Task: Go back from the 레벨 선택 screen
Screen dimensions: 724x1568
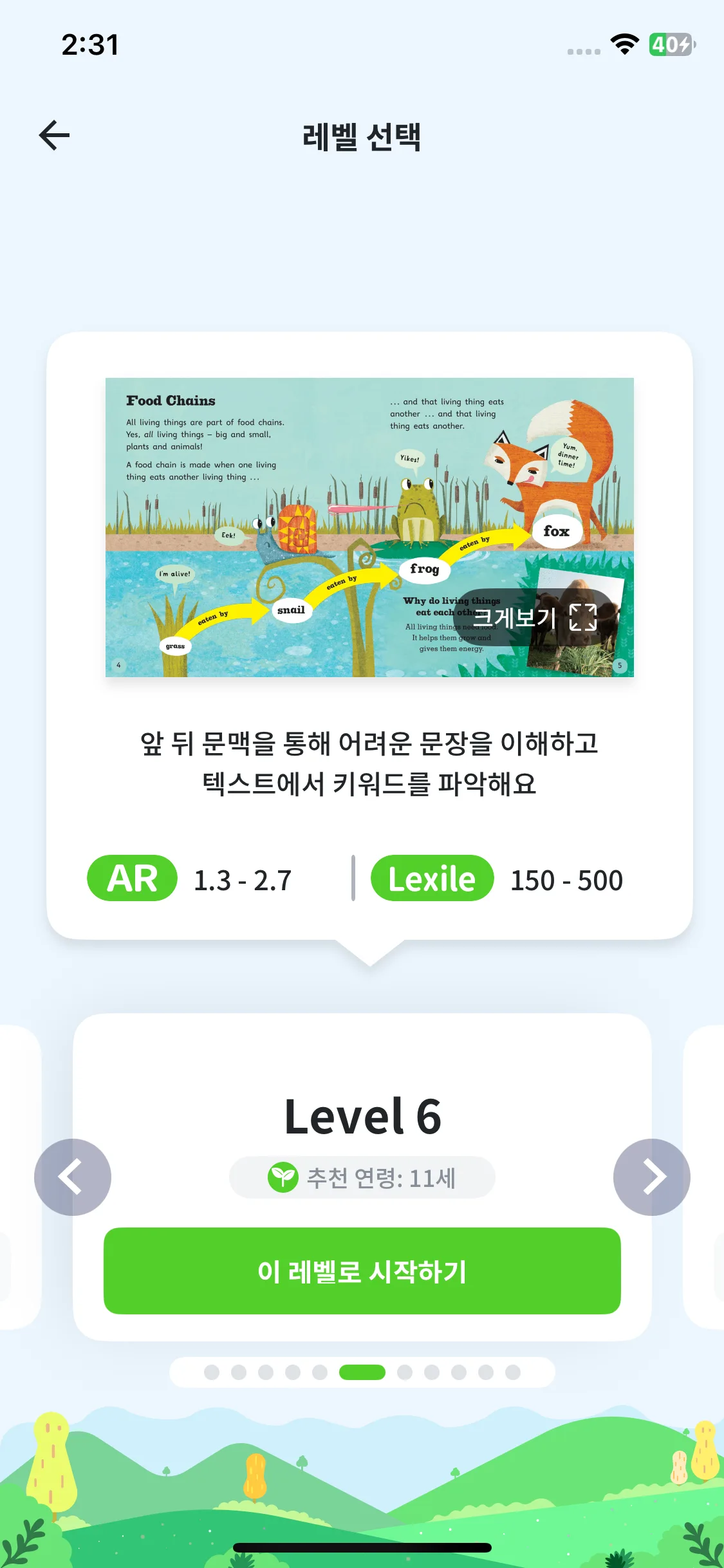Action: tap(55, 136)
